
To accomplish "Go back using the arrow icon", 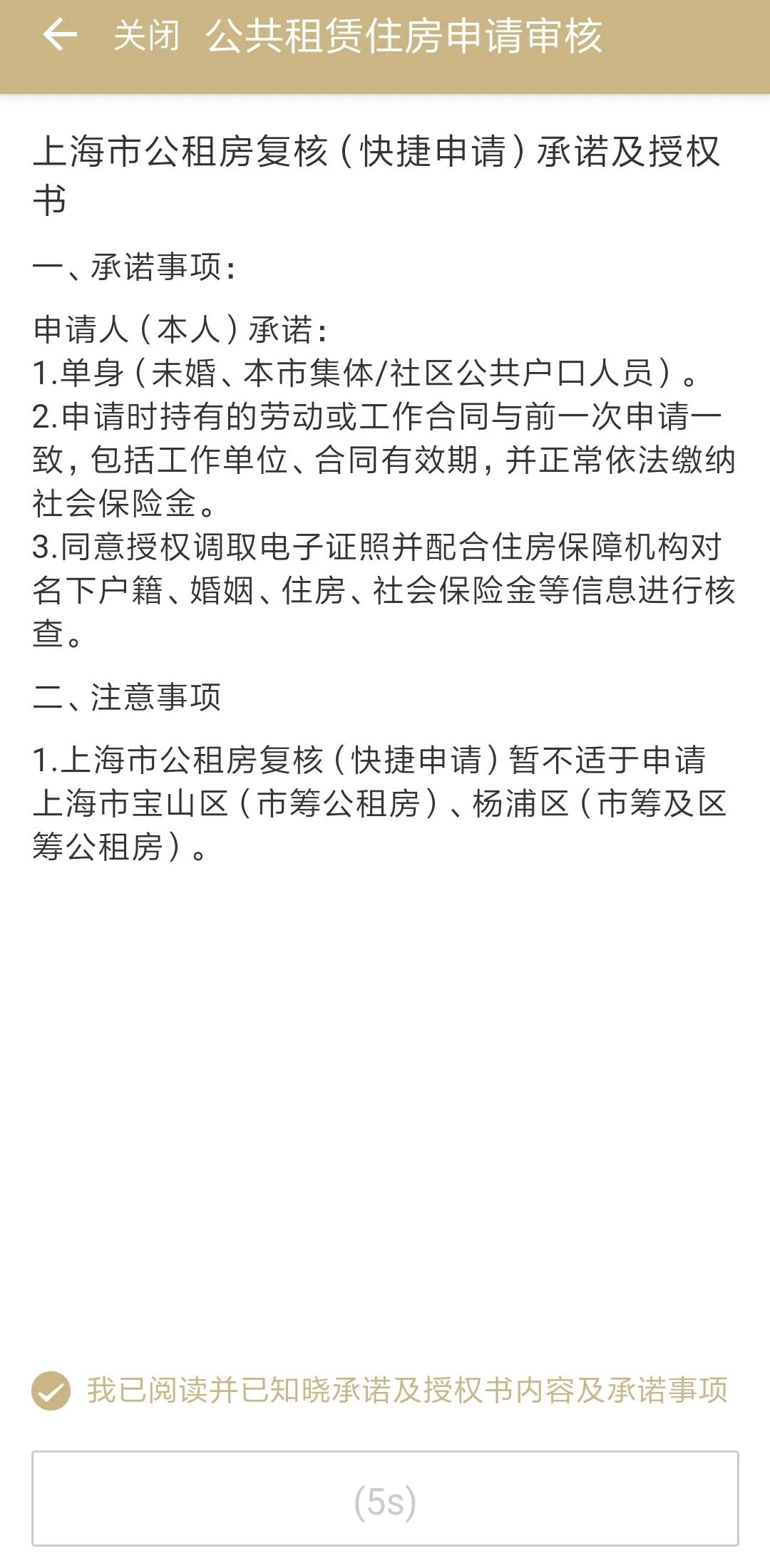I will click(60, 35).
